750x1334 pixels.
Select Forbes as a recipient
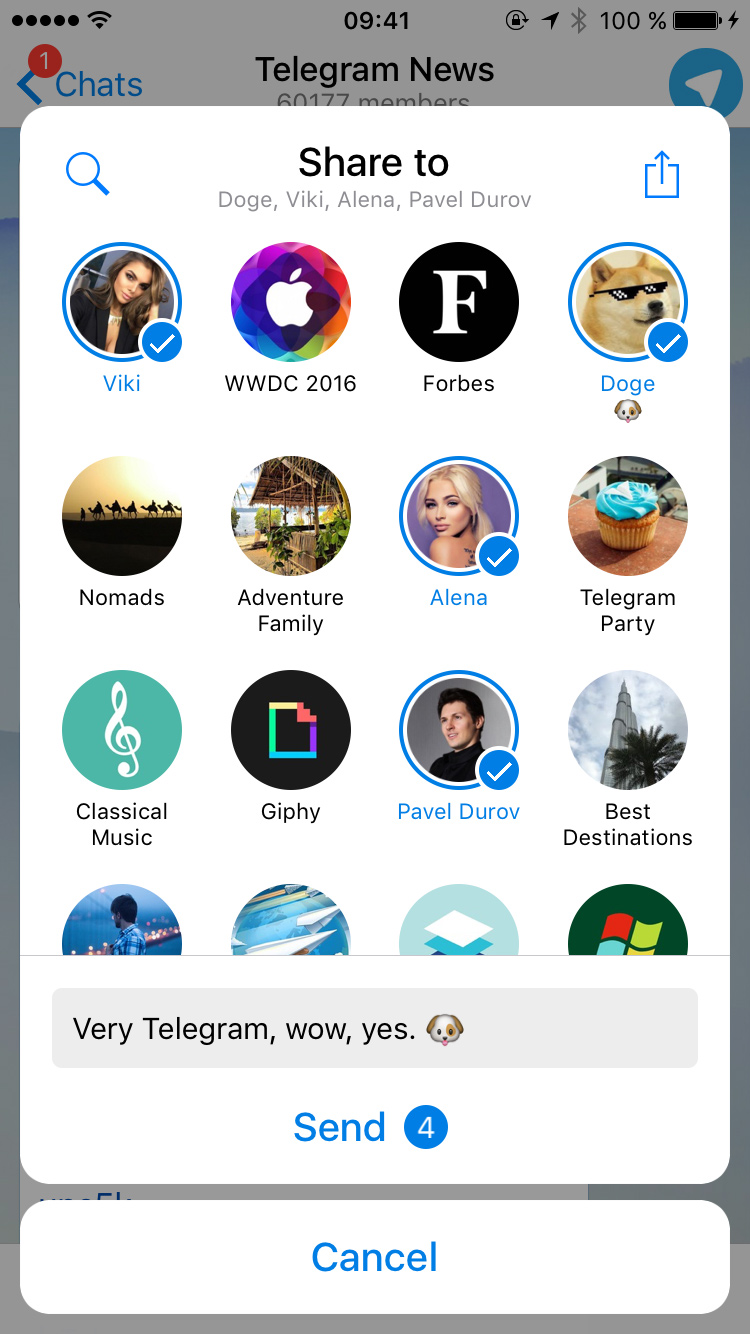coord(459,302)
